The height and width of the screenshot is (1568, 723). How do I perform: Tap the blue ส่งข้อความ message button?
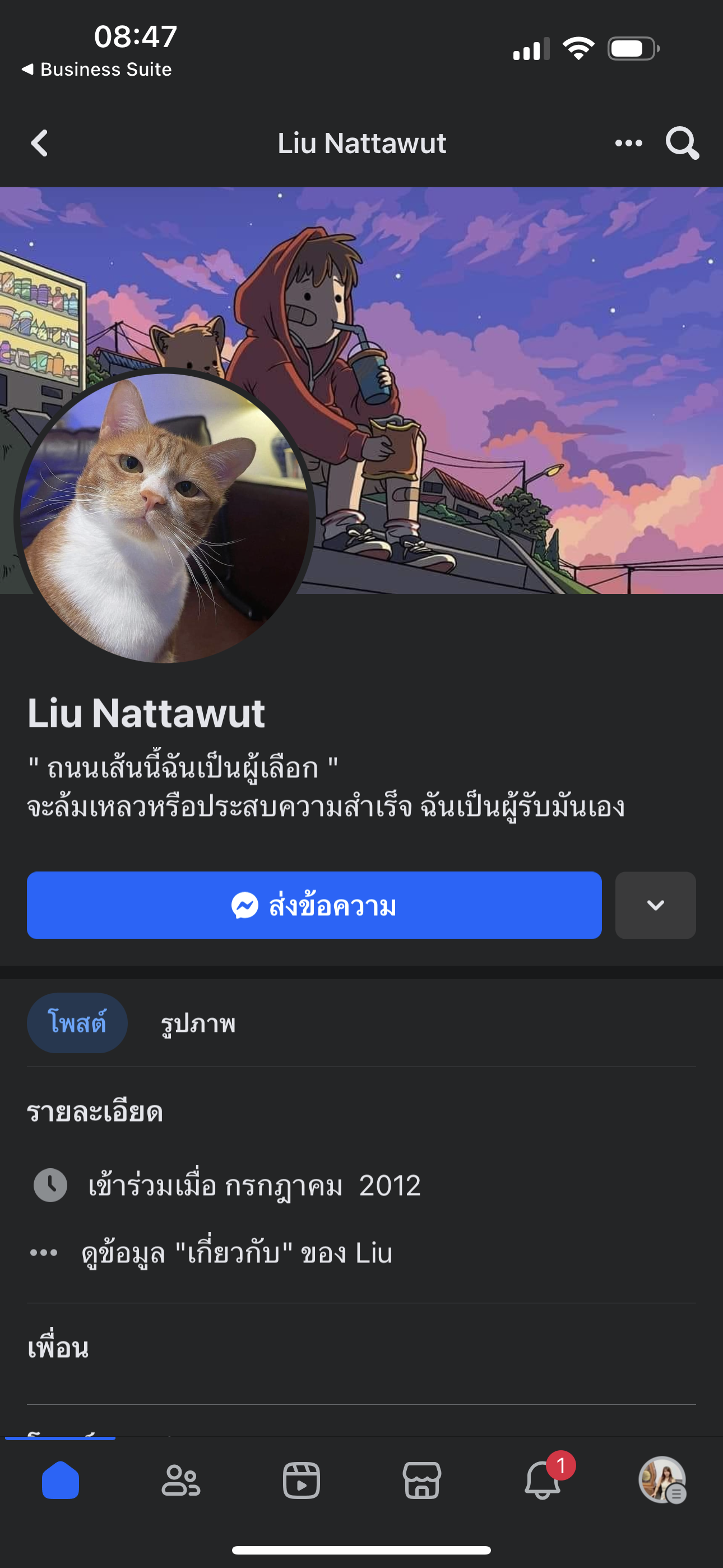click(314, 905)
